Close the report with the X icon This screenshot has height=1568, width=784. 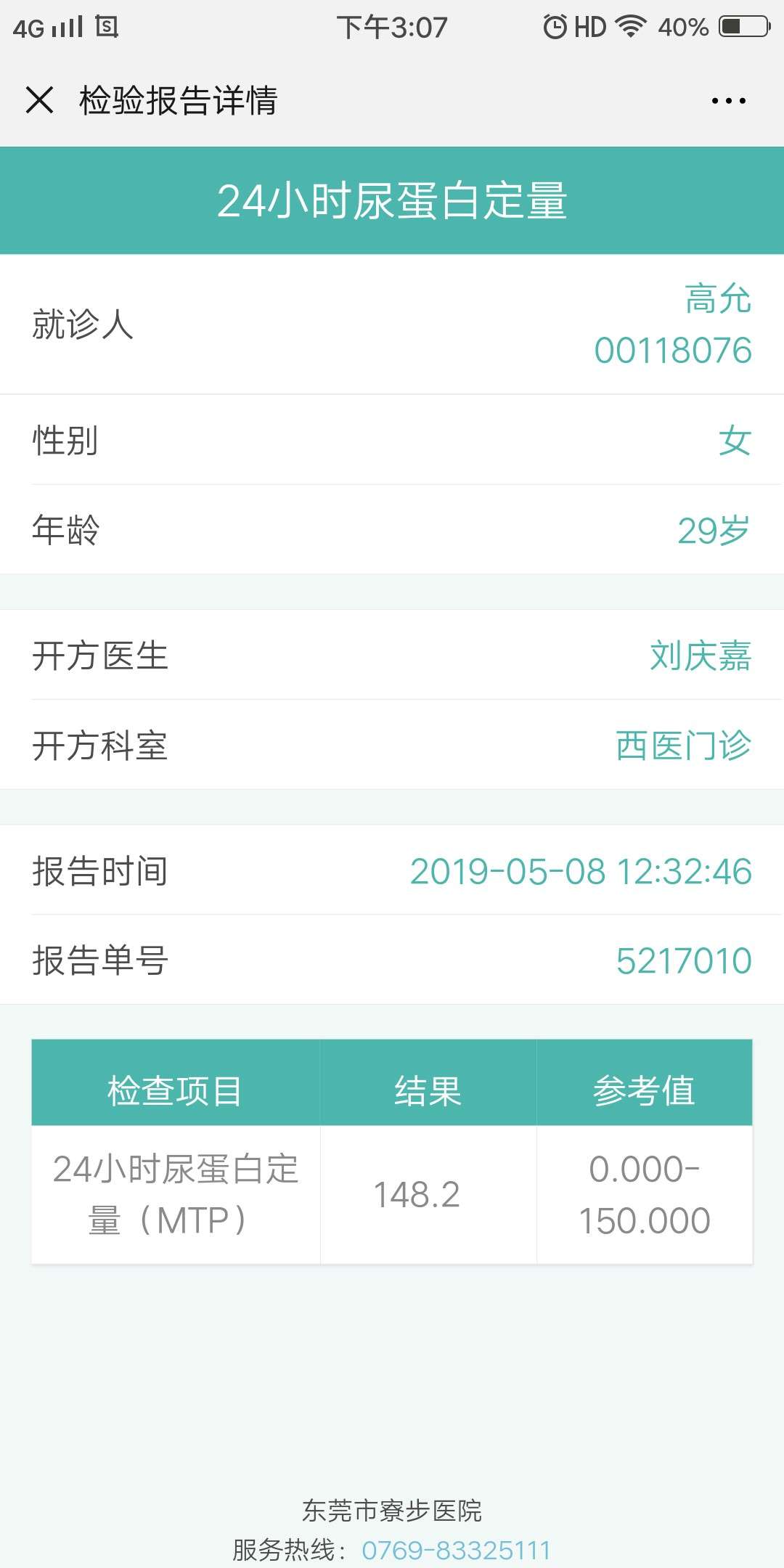pyautogui.click(x=40, y=102)
